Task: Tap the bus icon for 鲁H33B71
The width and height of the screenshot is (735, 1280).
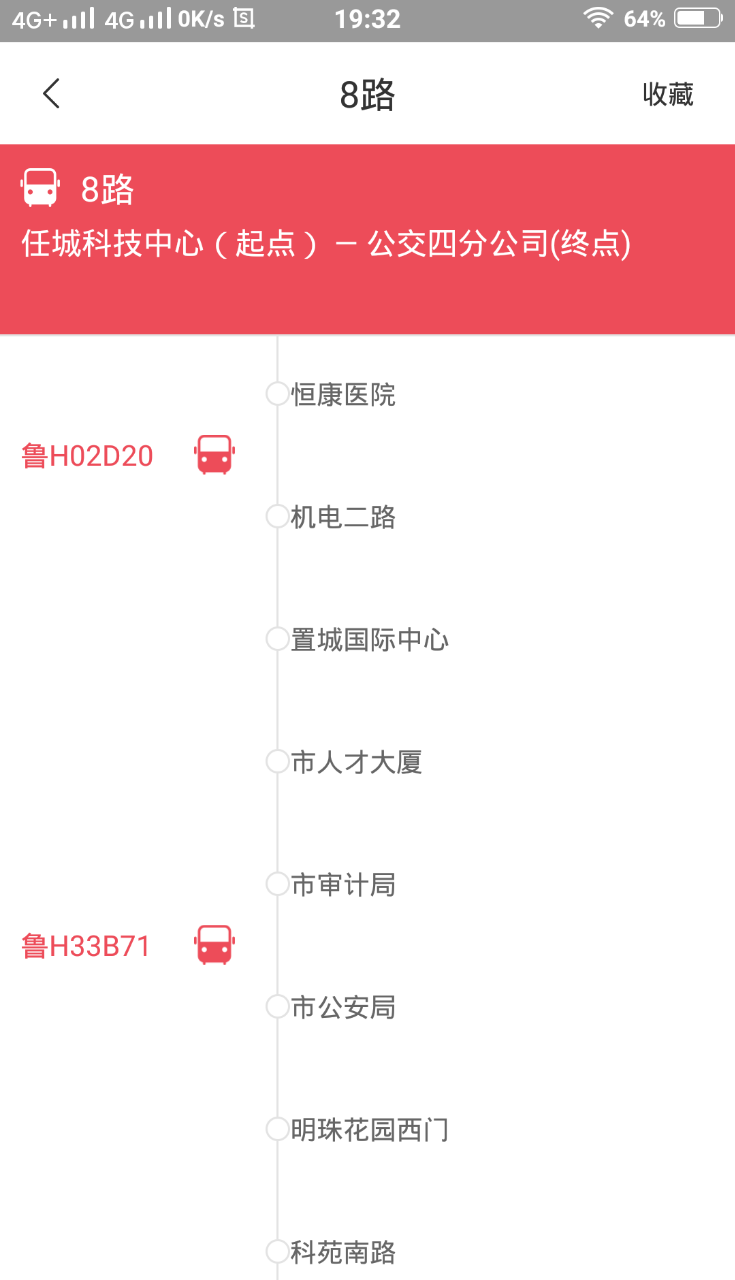Action: (x=214, y=945)
